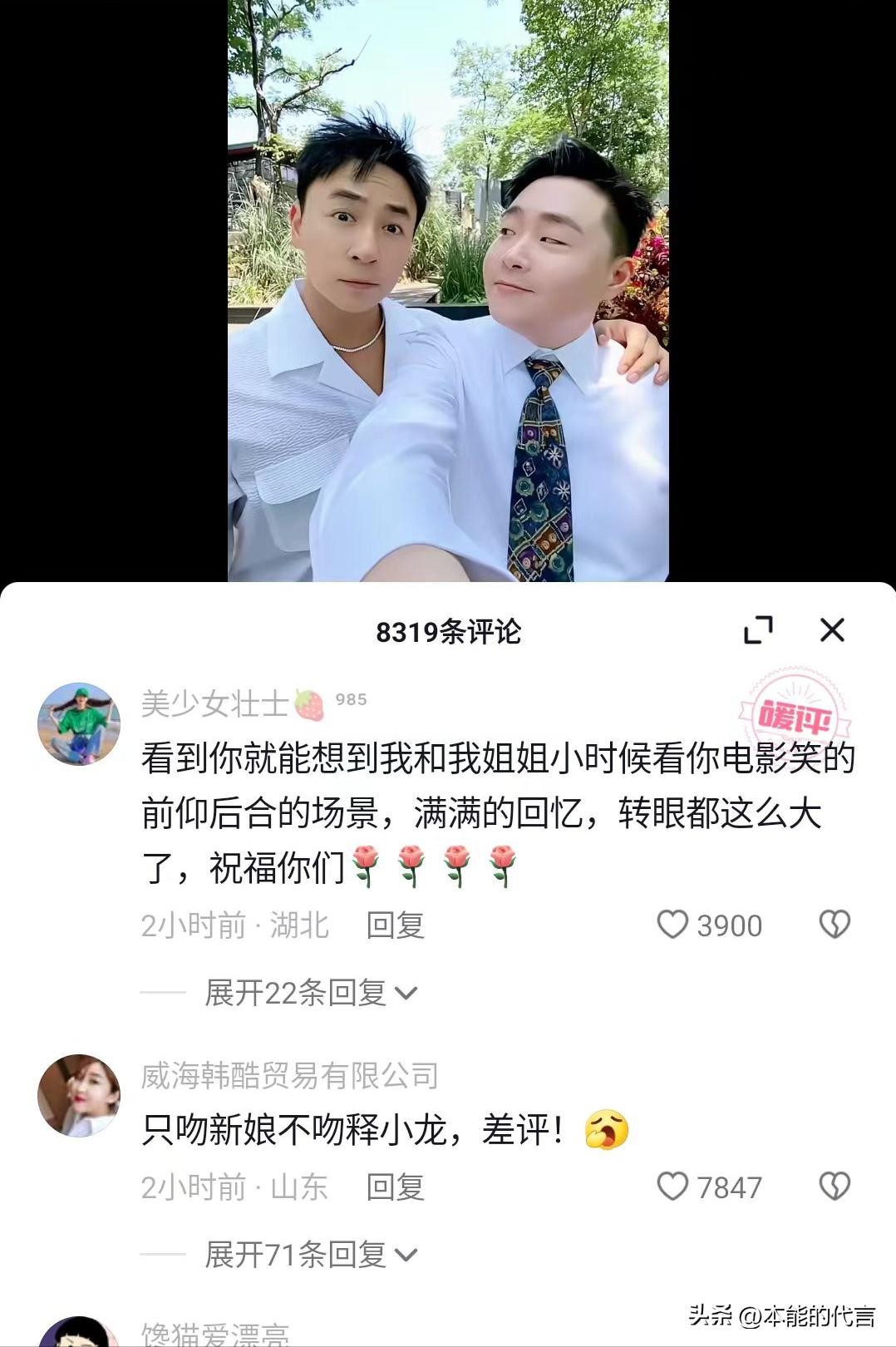
Task: Open 美少女壮士's profile avatar
Action: point(79,724)
